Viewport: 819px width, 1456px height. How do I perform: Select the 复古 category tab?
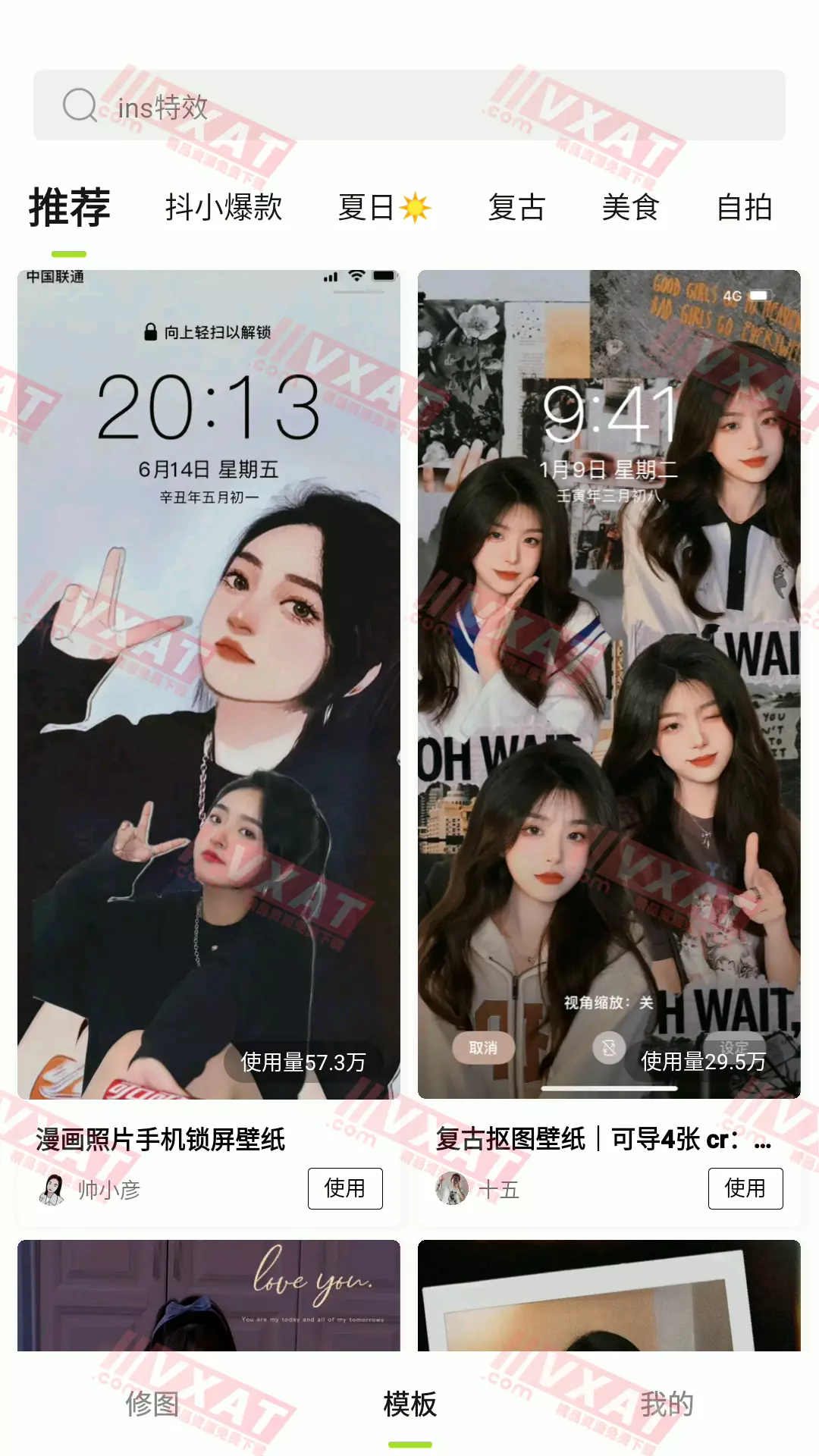[516, 207]
